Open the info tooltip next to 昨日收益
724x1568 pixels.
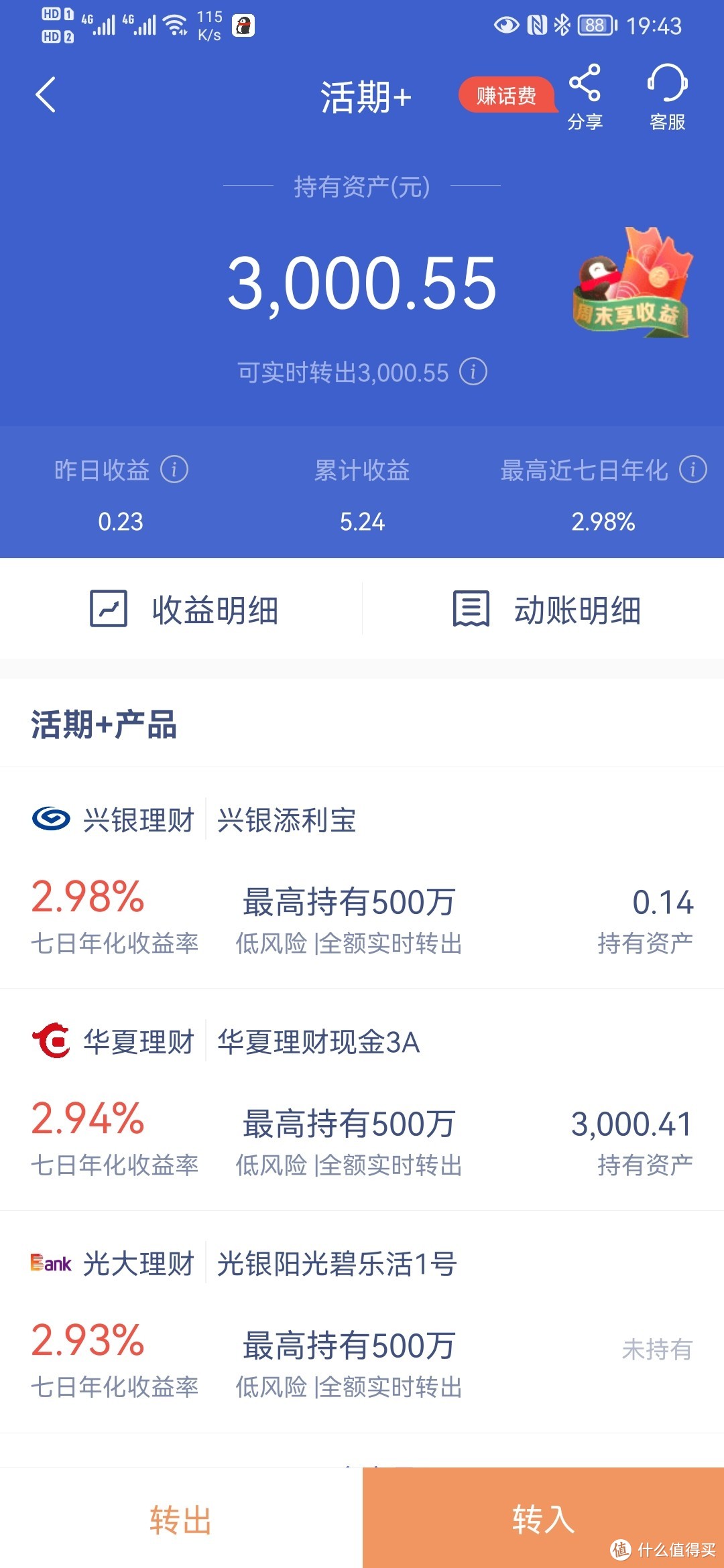point(176,470)
